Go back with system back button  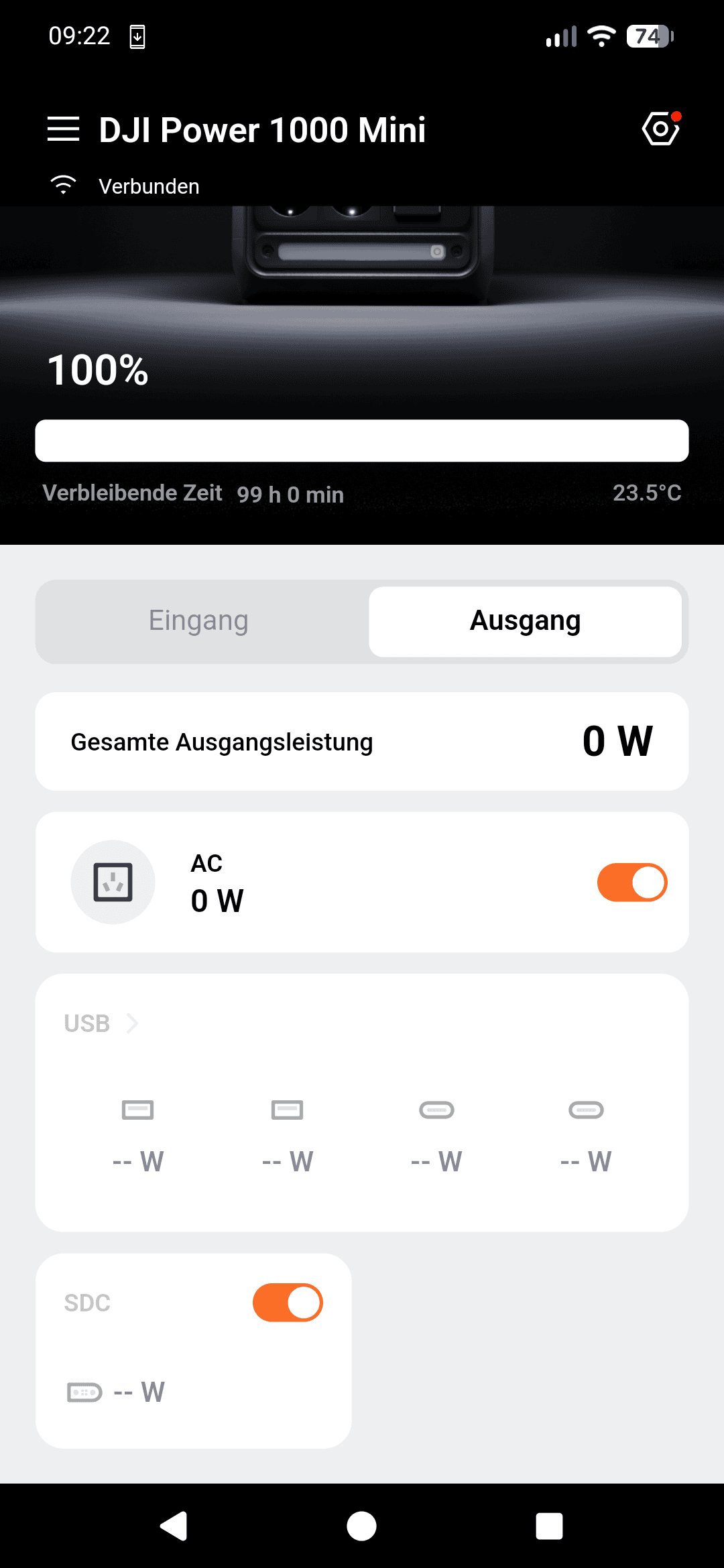[x=174, y=1526]
